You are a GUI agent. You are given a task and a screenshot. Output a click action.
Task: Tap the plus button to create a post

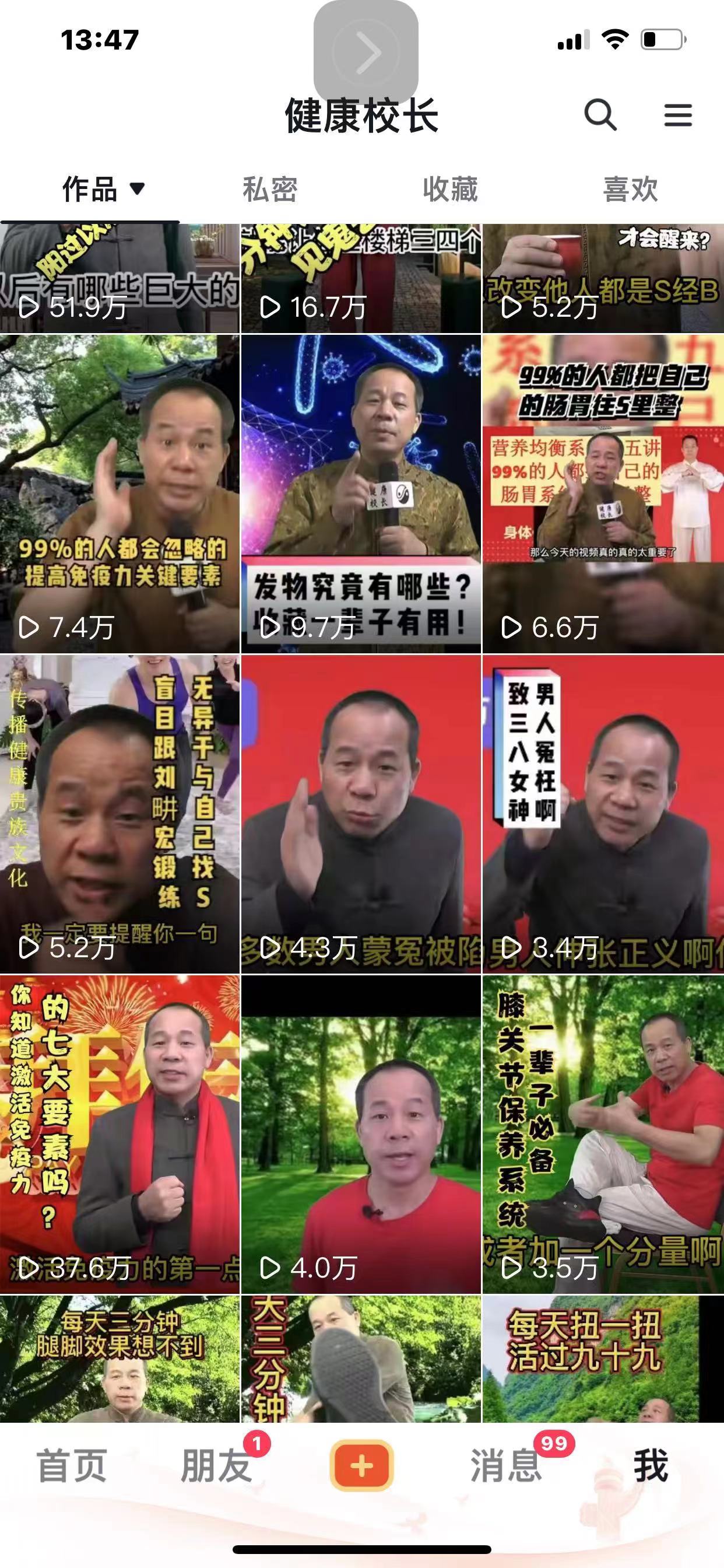coord(361,1466)
